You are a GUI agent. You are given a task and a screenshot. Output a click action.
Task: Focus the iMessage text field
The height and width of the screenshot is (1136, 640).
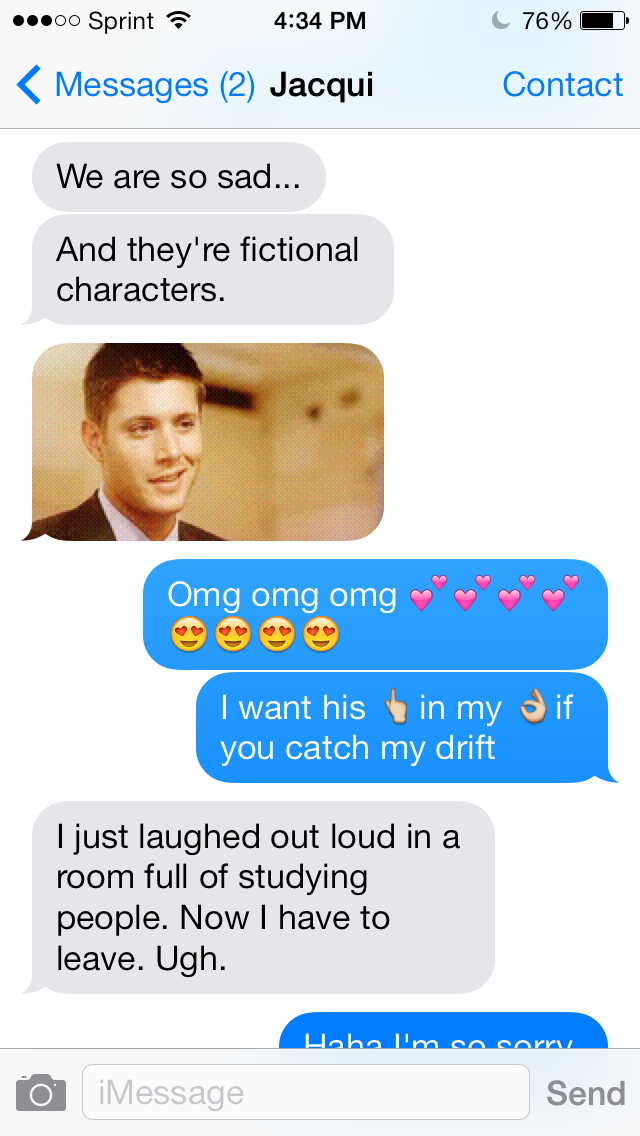tap(305, 1092)
